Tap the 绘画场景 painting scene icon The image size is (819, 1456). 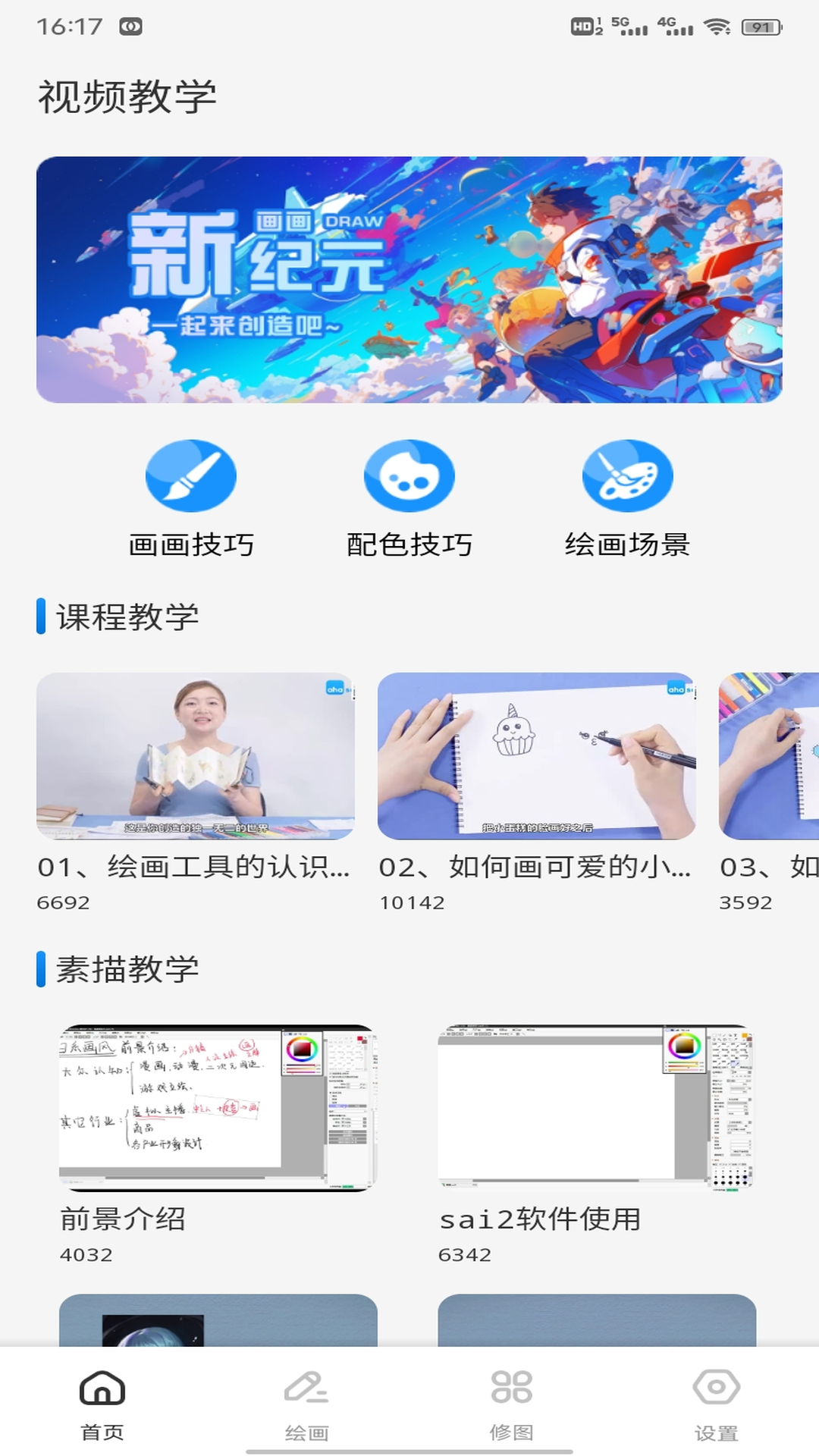click(626, 476)
